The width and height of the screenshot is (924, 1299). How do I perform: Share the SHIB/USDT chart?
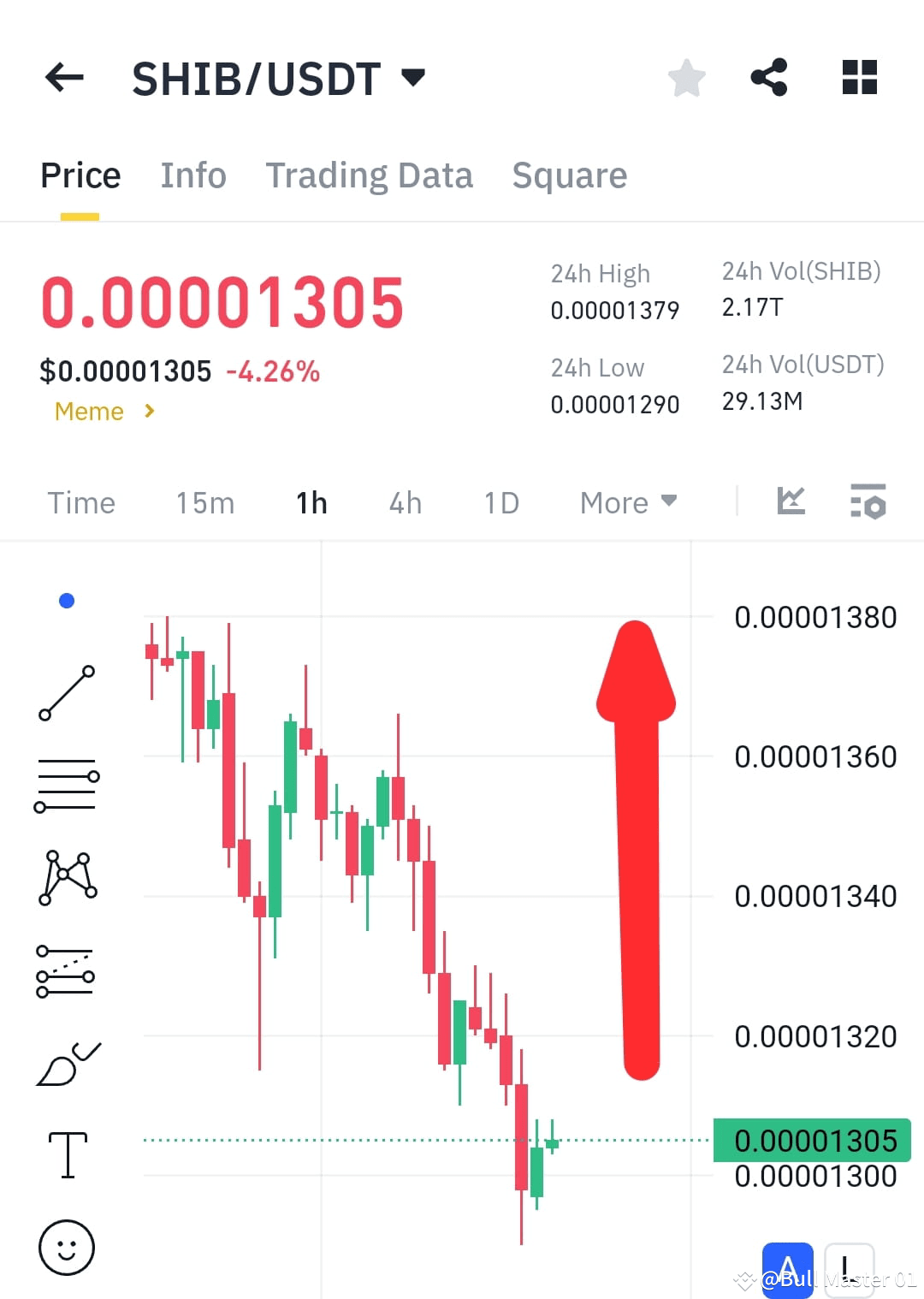coord(769,77)
